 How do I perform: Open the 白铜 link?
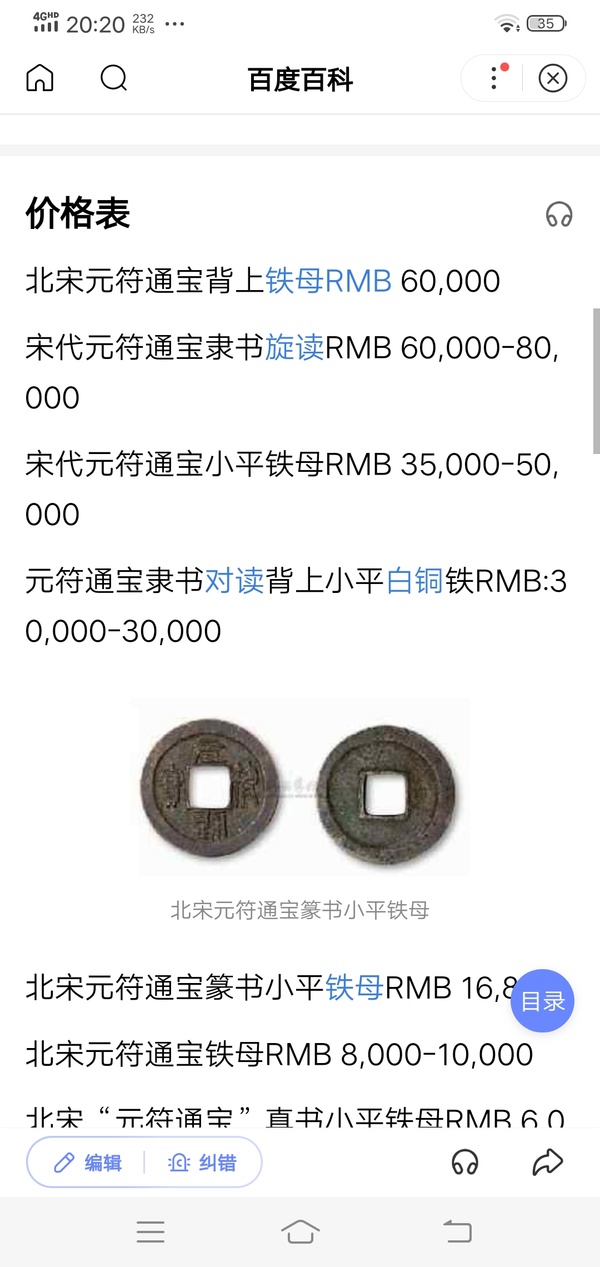pos(415,582)
